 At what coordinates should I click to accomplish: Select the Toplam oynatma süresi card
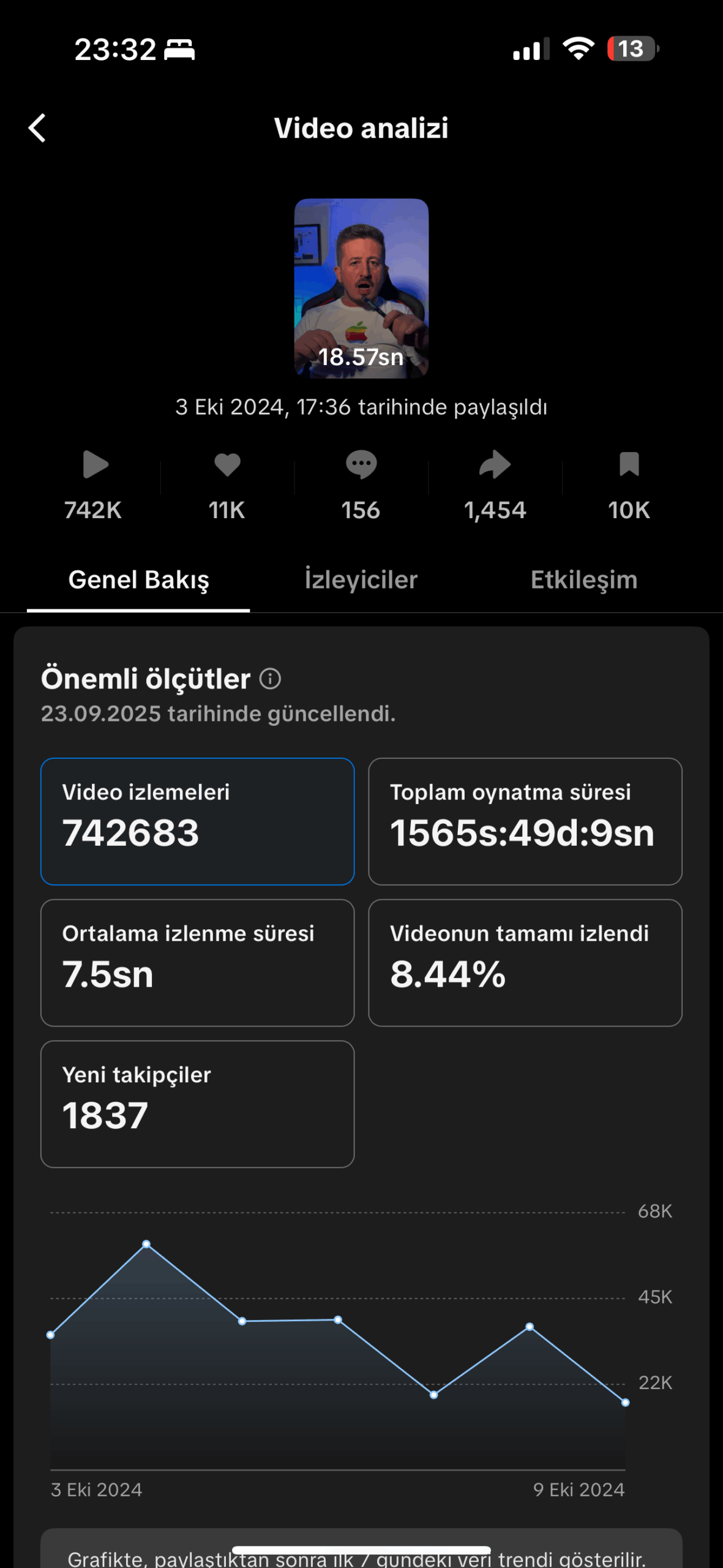[525, 821]
